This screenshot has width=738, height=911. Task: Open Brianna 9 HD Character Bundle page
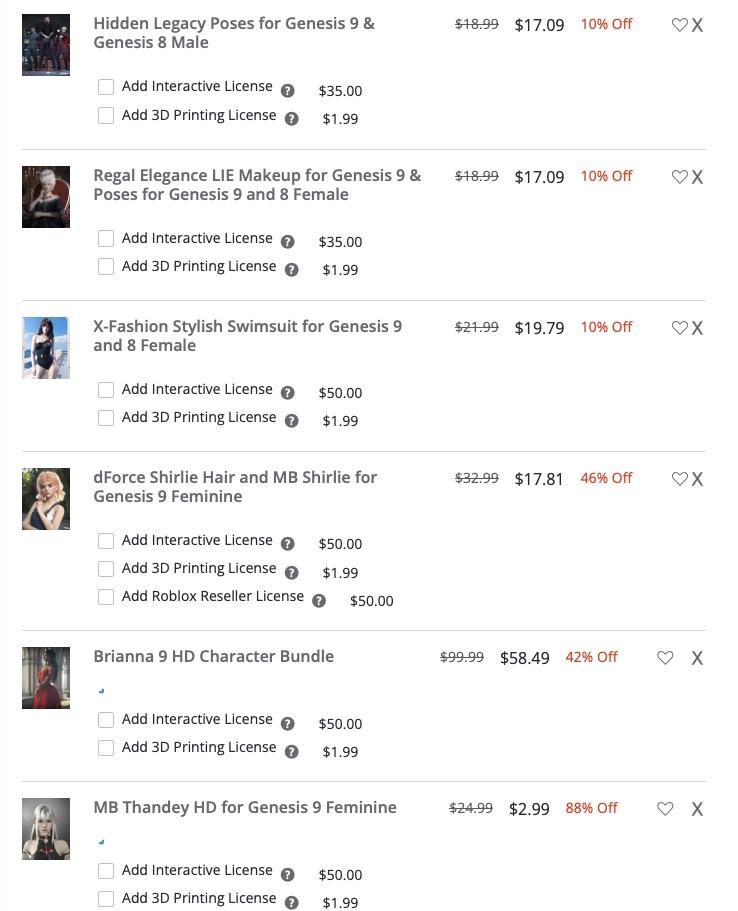[x=213, y=657]
